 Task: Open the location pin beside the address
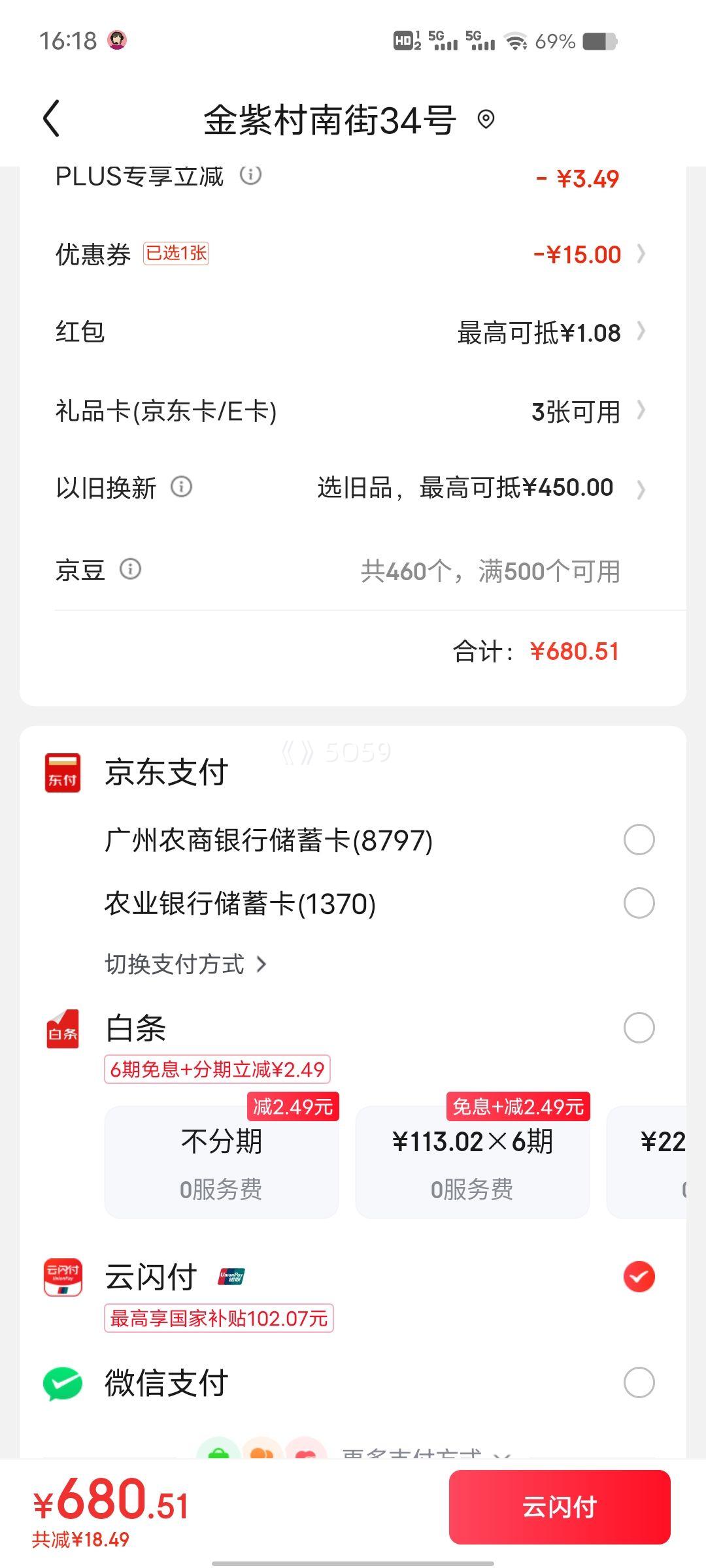point(486,120)
